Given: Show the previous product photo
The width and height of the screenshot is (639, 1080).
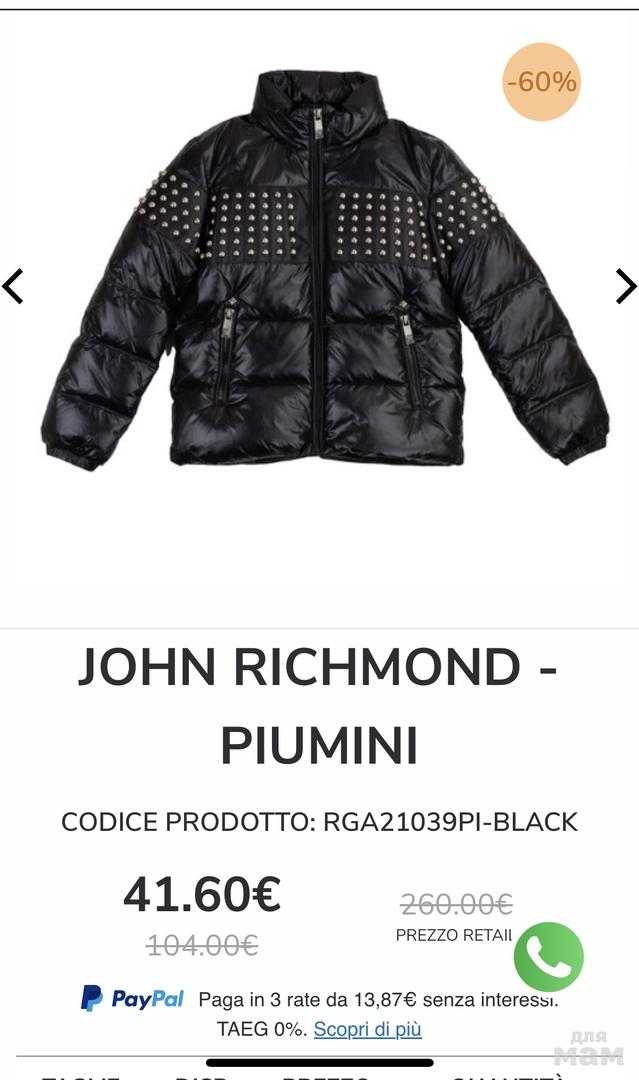Looking at the screenshot, I should [13, 286].
